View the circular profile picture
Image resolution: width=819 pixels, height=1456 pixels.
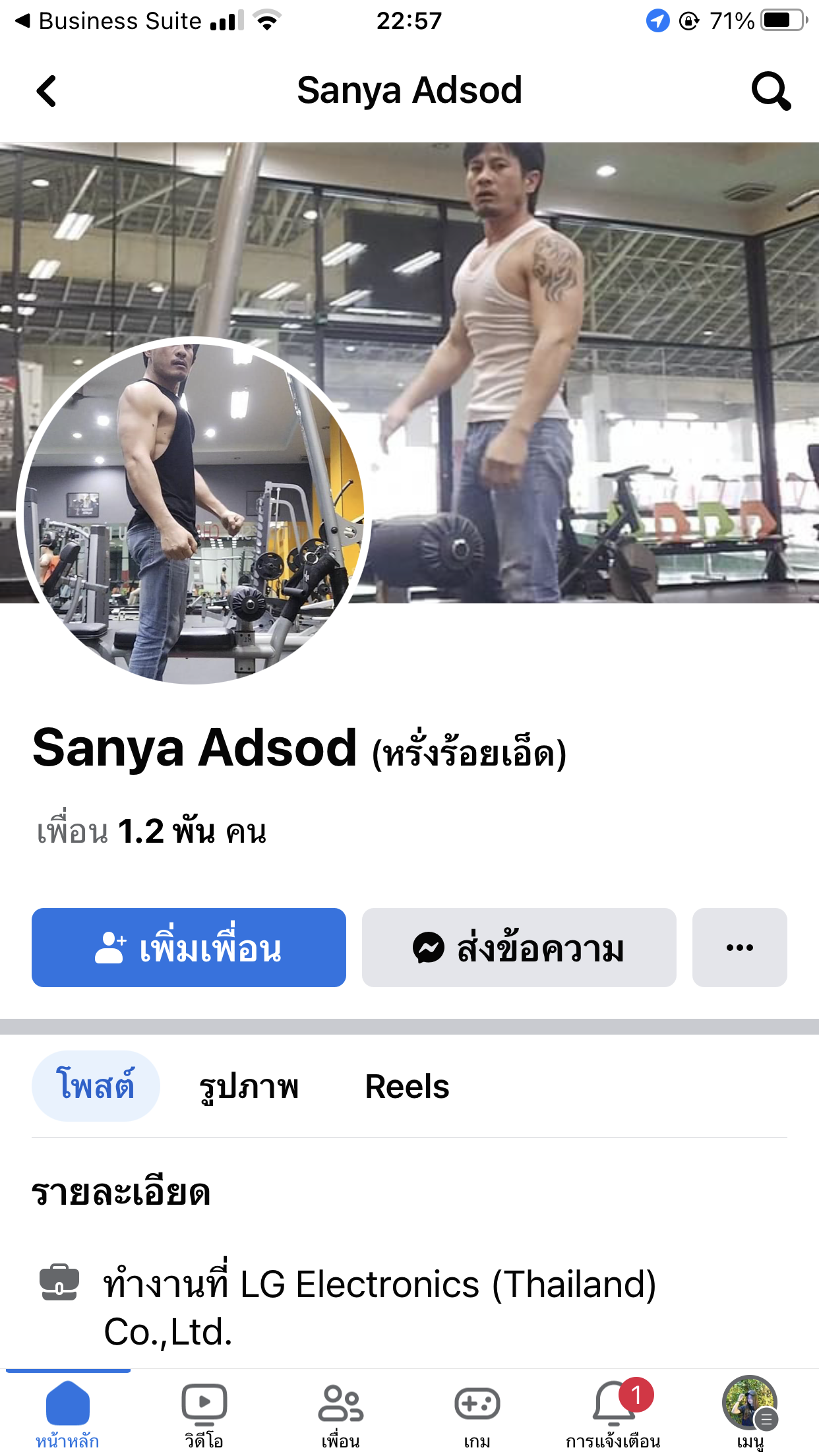pyautogui.click(x=194, y=511)
